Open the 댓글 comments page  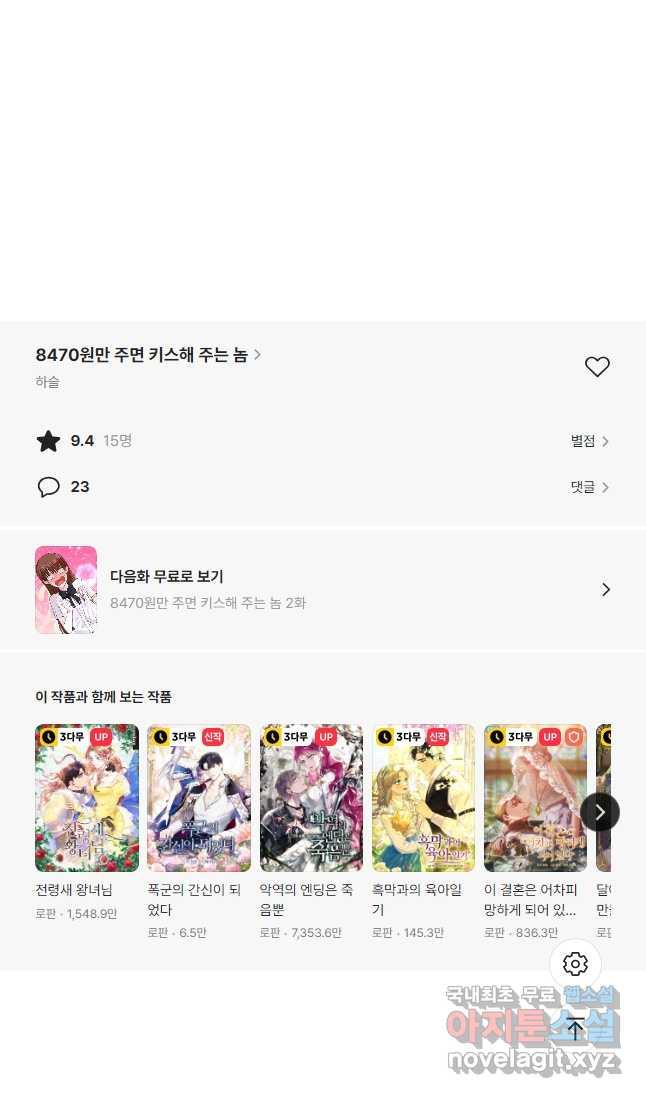[589, 487]
